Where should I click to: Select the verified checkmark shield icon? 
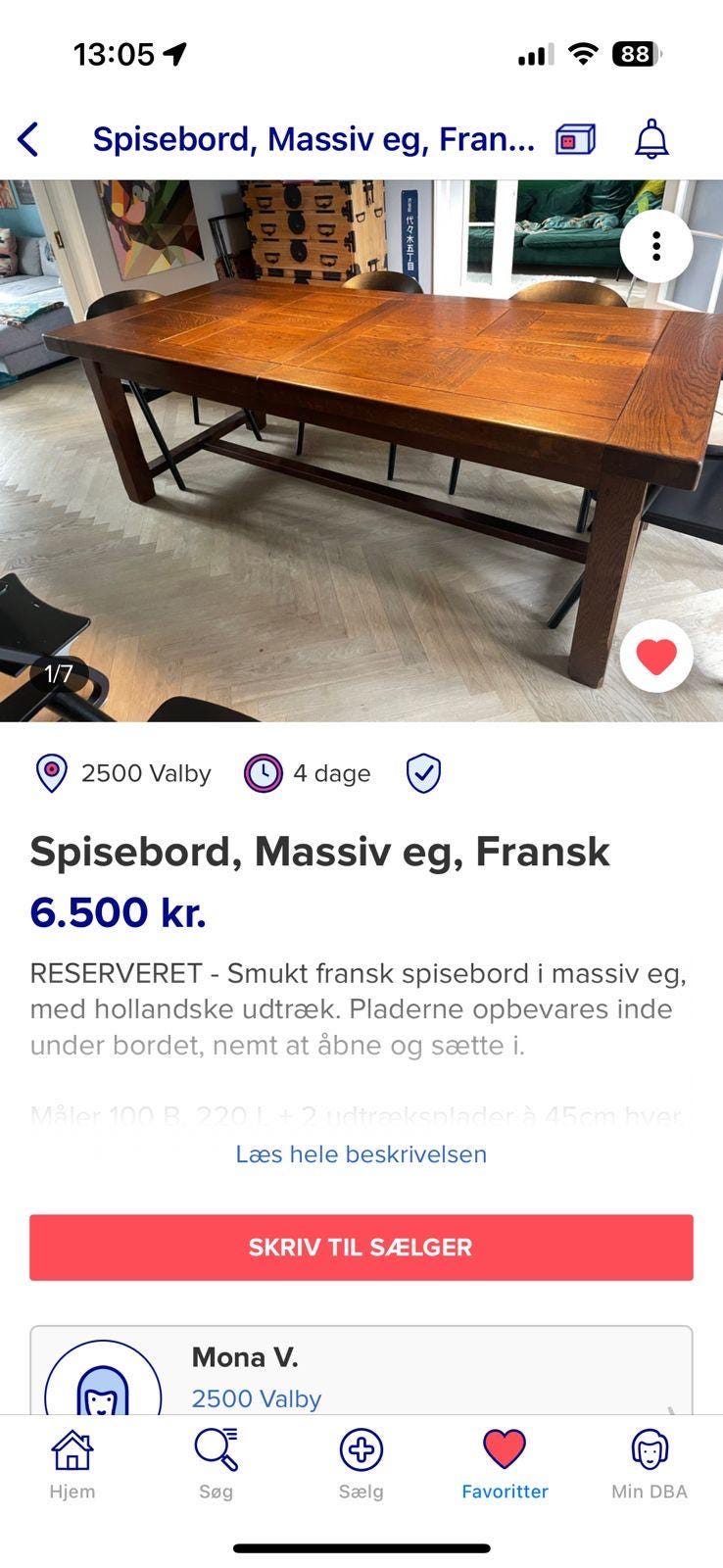click(x=423, y=773)
